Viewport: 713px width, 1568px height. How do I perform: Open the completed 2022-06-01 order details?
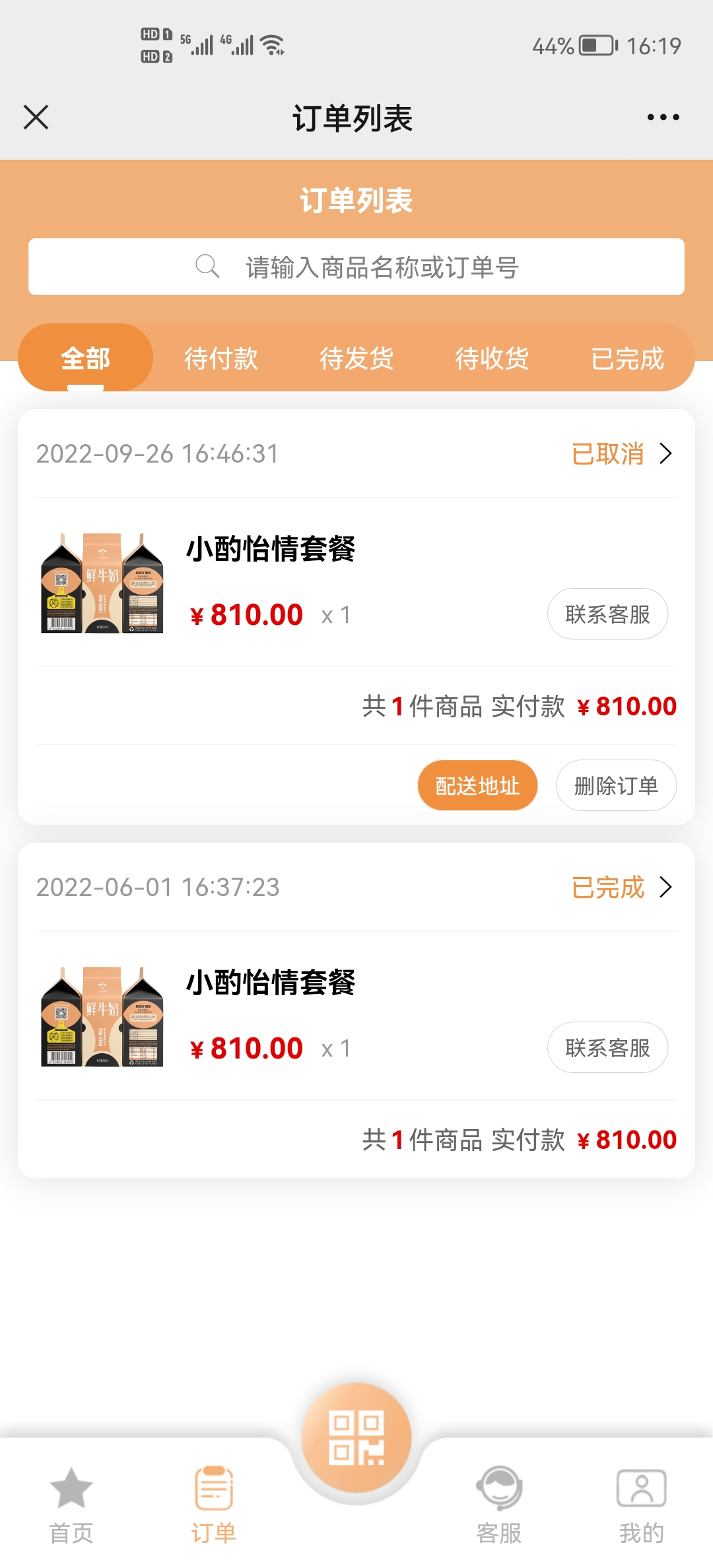coord(621,888)
